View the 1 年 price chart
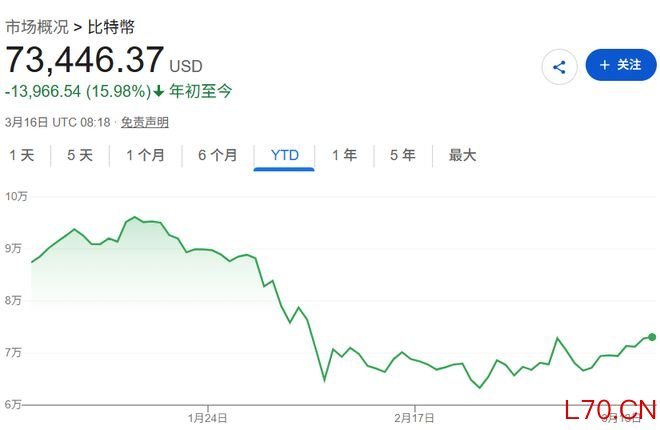660x430 pixels. click(x=344, y=155)
